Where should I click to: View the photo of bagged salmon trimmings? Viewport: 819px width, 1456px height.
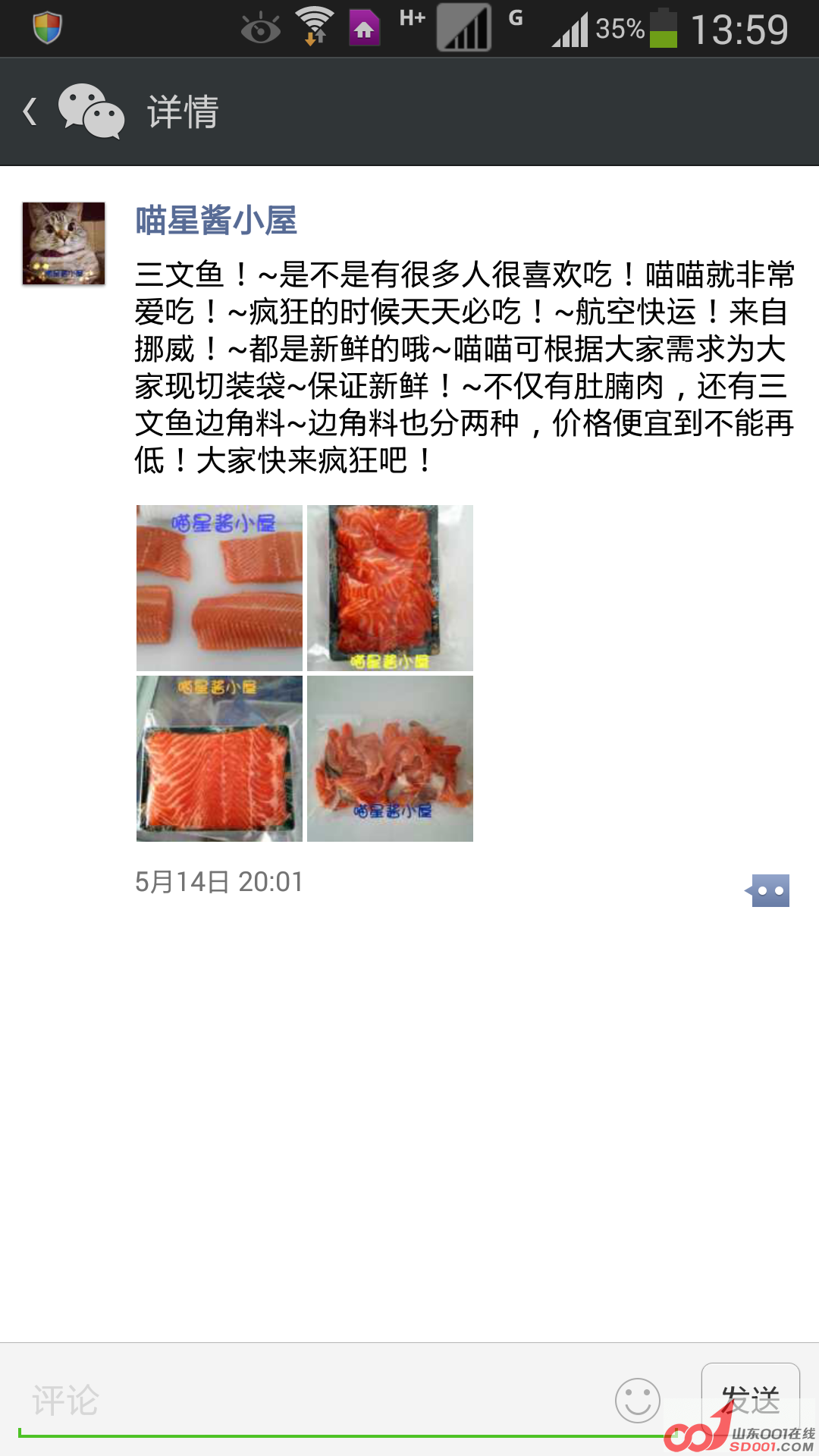390,758
